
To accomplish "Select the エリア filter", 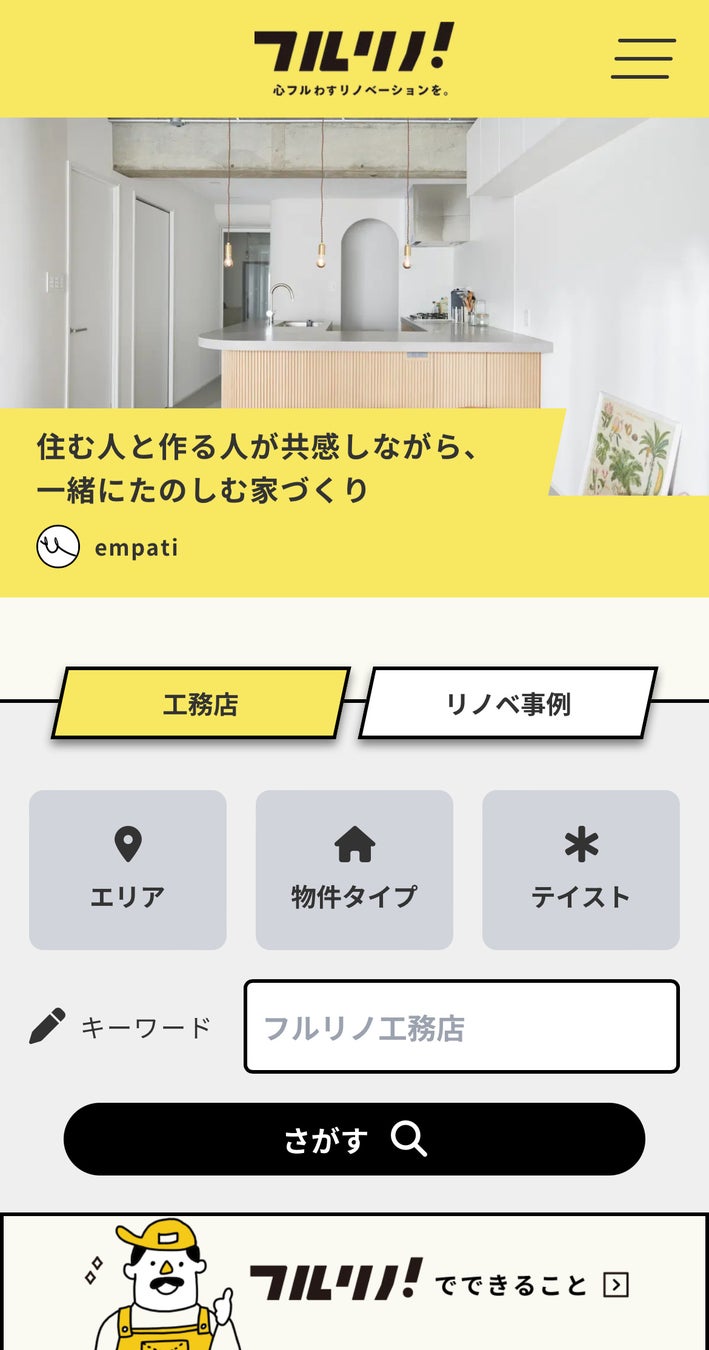I will [128, 869].
